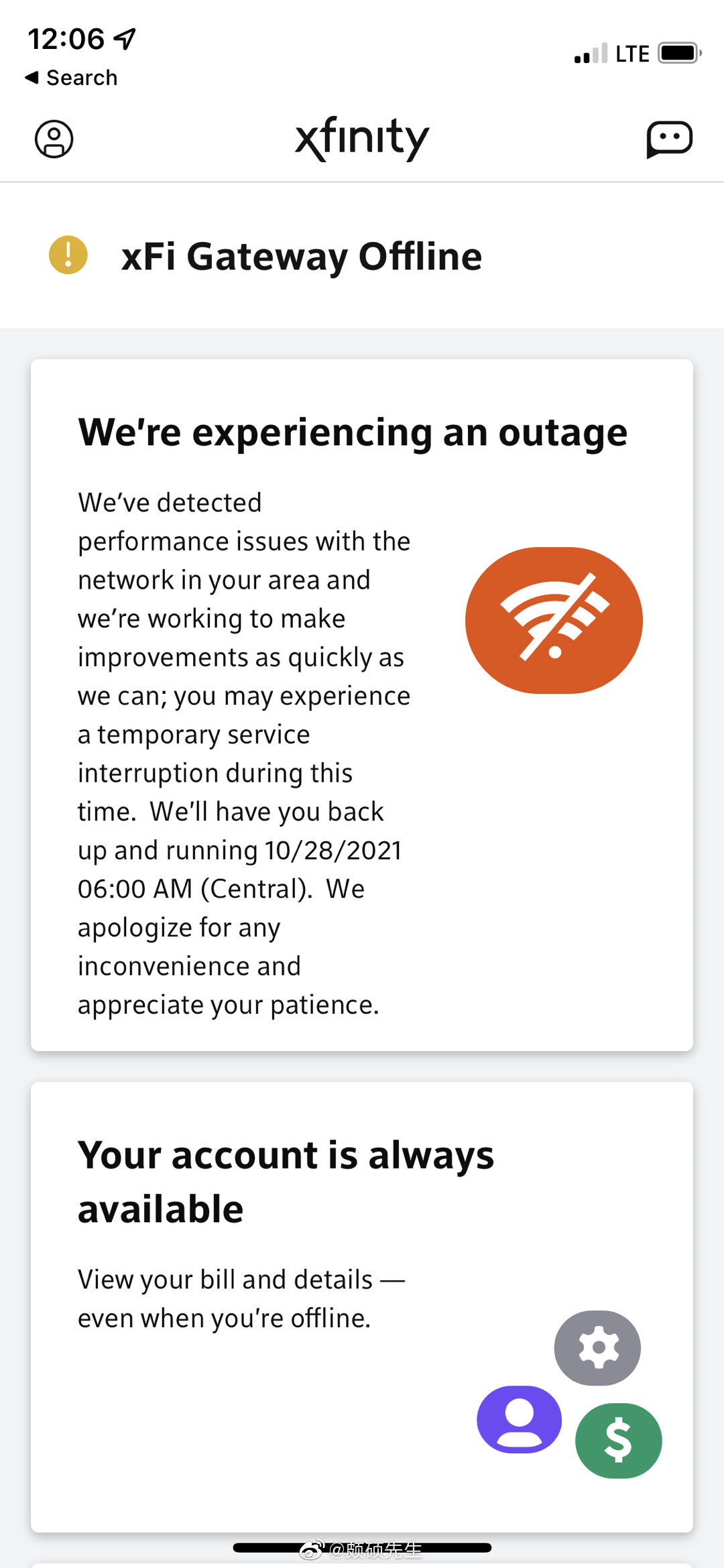Go back to Search via status bar

71,78
